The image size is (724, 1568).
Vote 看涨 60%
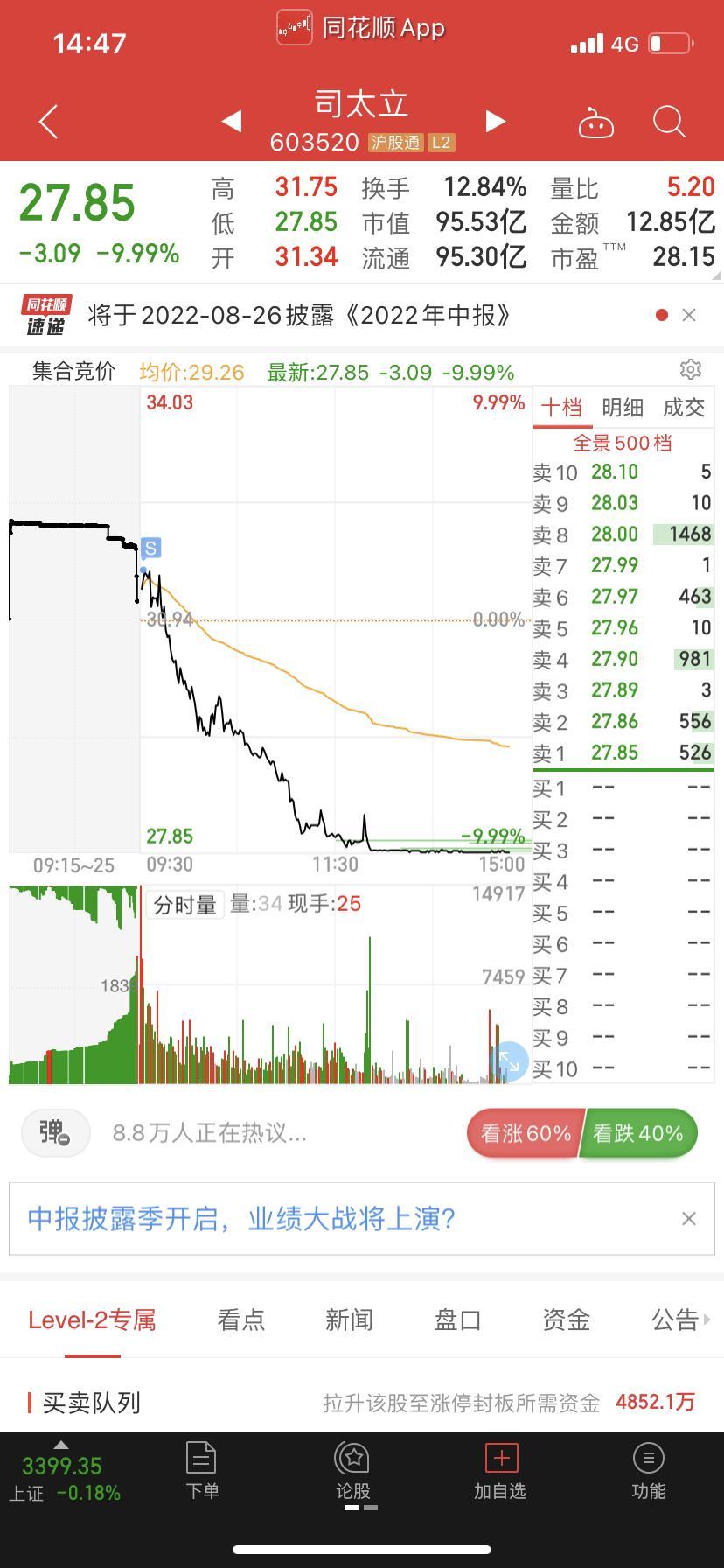[525, 1134]
